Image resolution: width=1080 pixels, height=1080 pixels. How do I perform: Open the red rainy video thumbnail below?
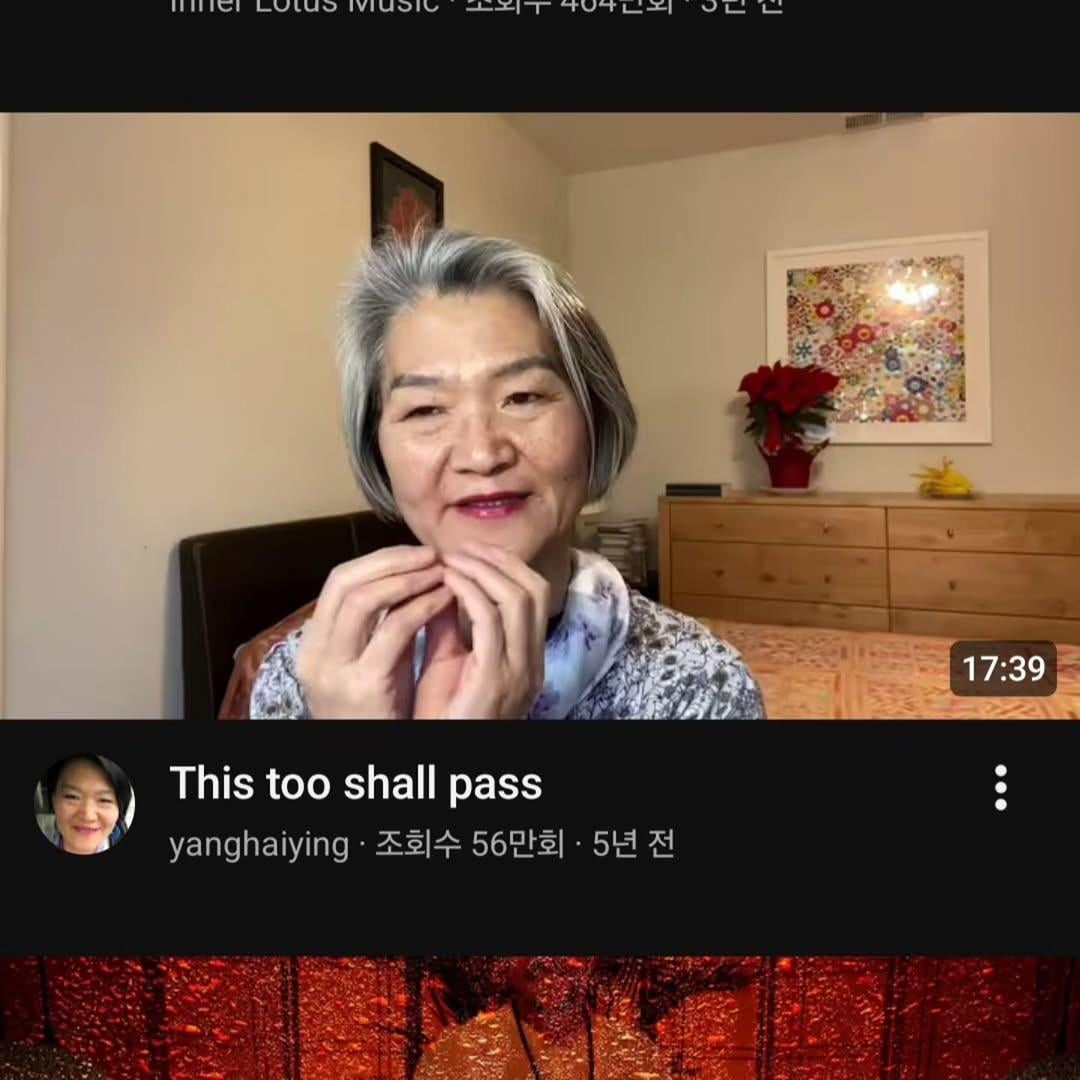point(540,1018)
